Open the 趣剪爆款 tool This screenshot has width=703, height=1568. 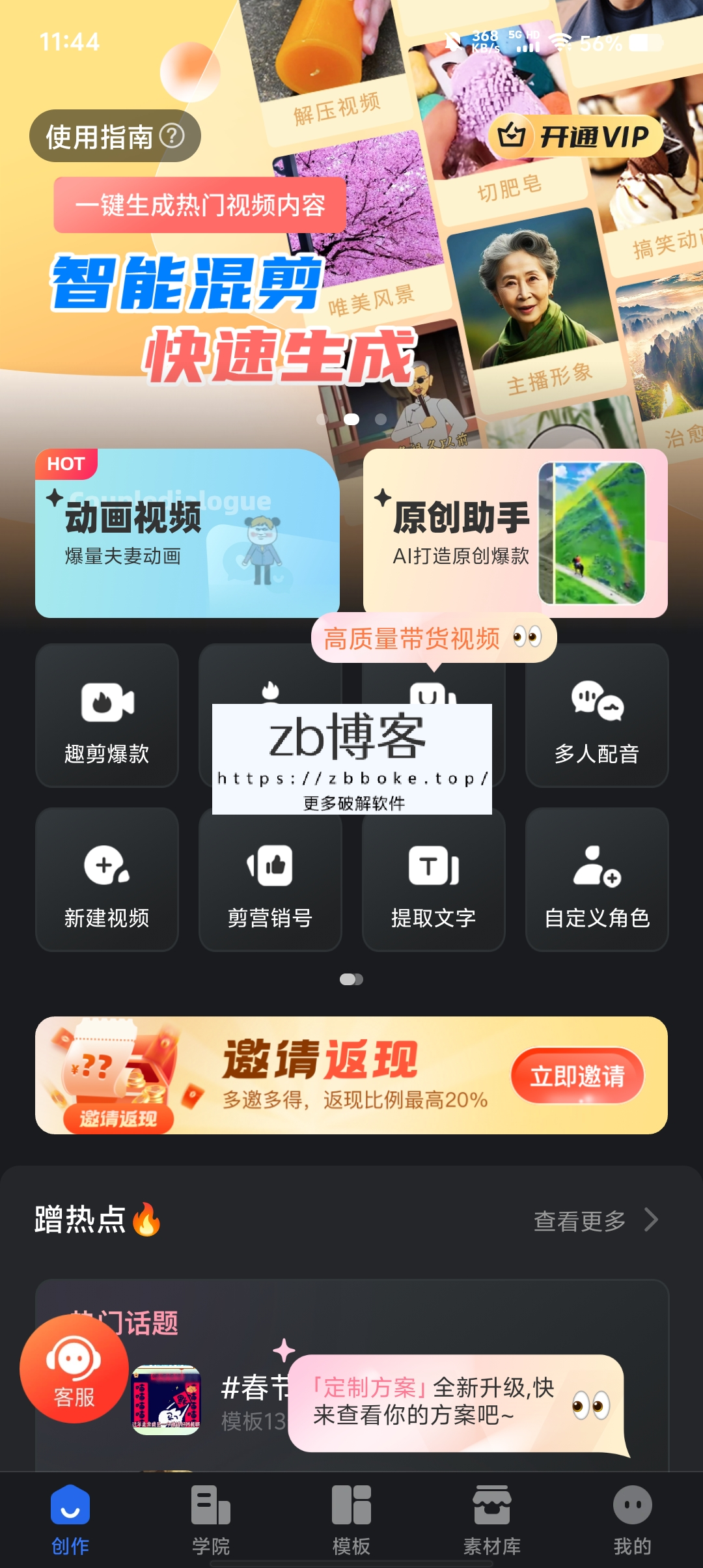(107, 716)
